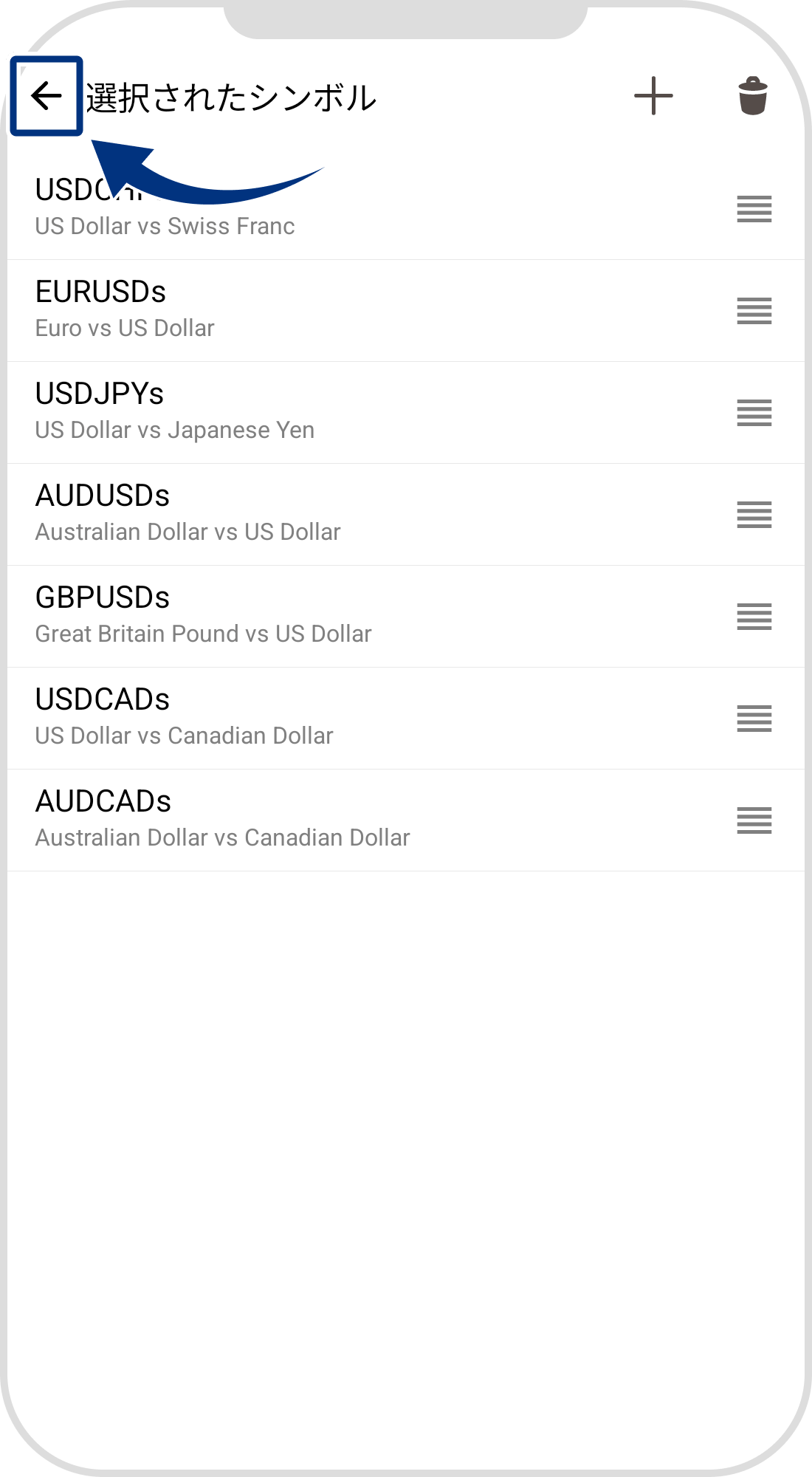
Task: Select the EURUSDs symbol row
Action: coord(295,310)
